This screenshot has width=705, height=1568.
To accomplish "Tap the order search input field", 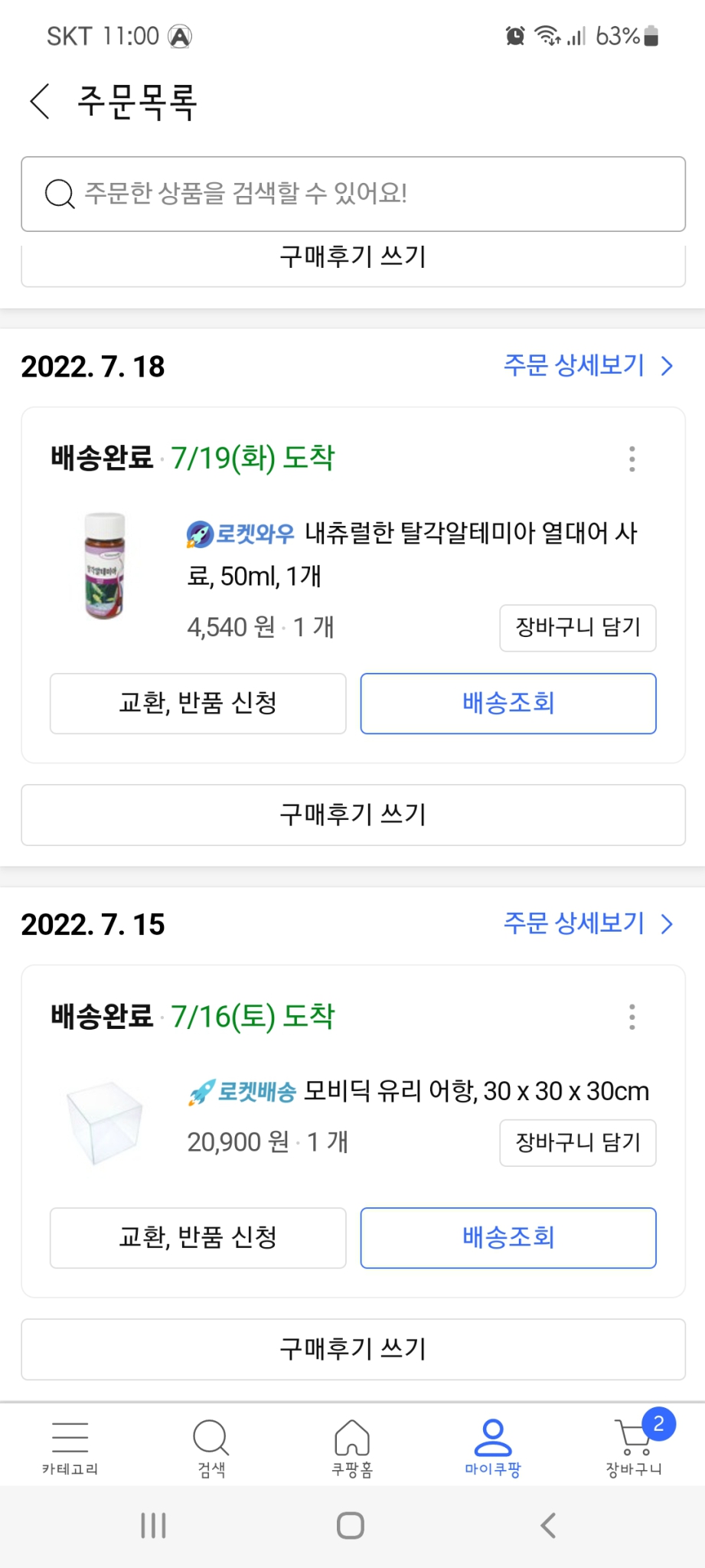I will tap(352, 194).
